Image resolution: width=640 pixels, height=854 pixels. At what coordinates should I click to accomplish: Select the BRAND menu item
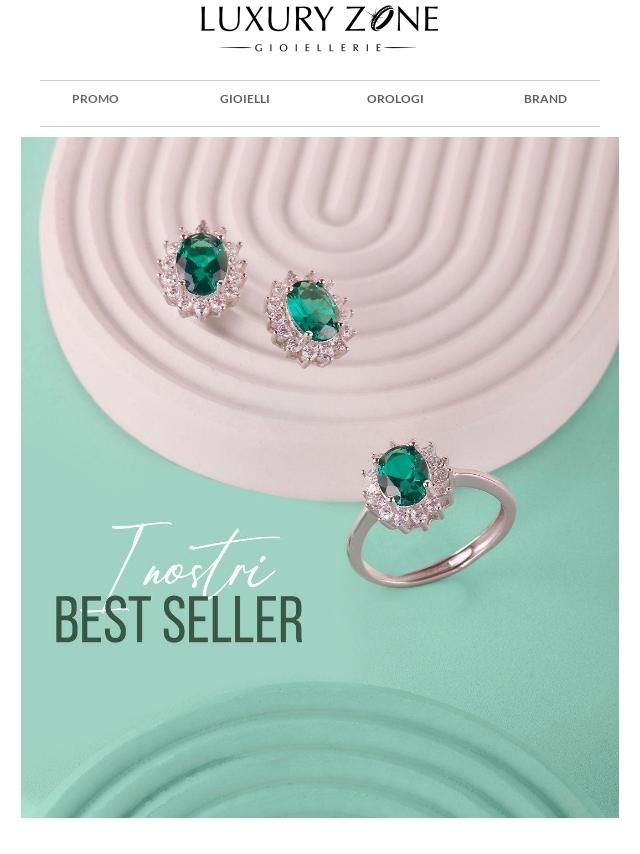pyautogui.click(x=545, y=99)
